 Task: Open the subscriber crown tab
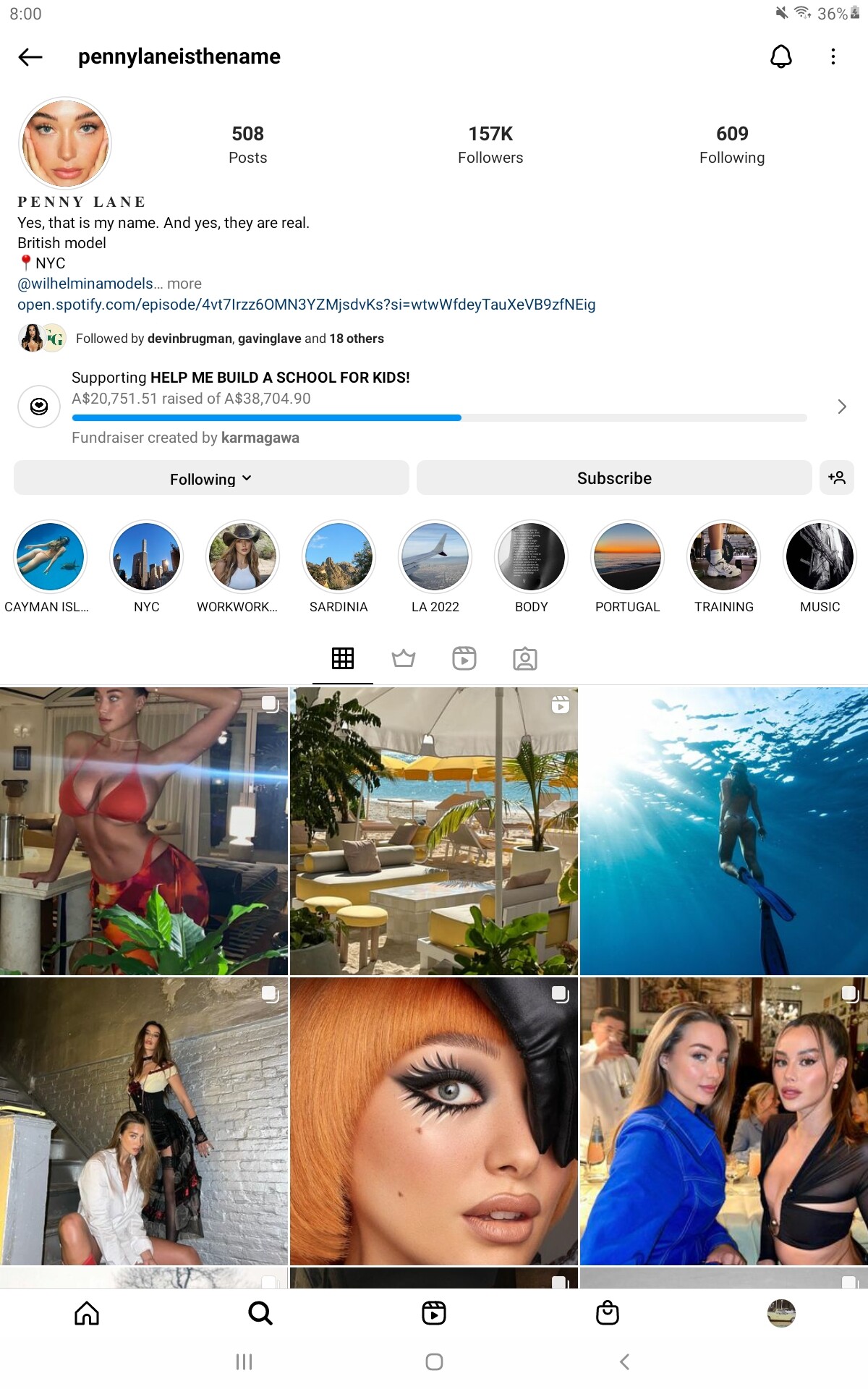(x=404, y=658)
